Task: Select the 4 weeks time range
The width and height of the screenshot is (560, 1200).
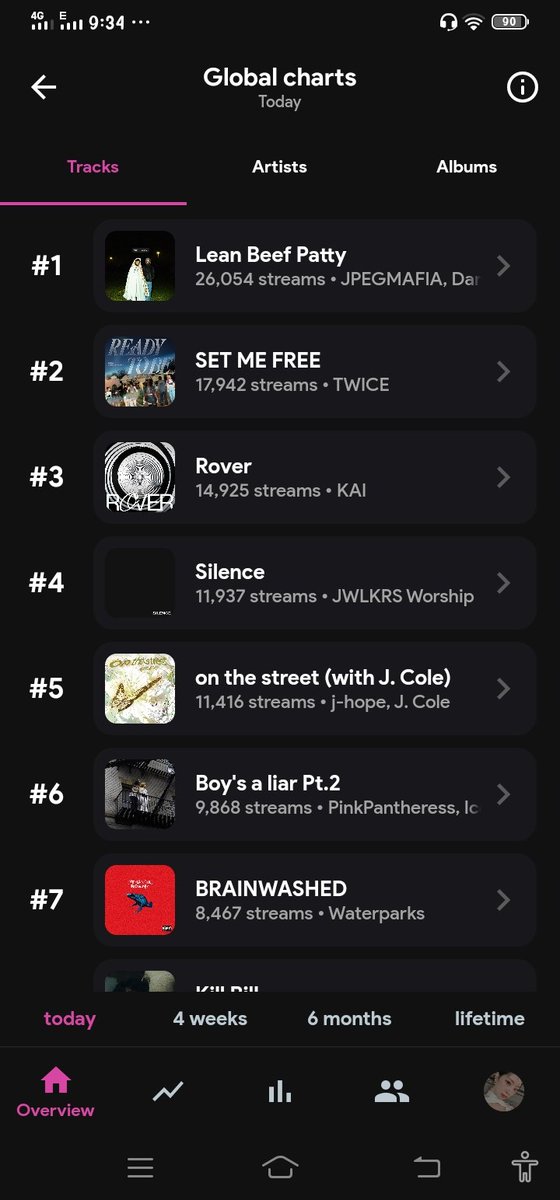Action: point(210,1019)
